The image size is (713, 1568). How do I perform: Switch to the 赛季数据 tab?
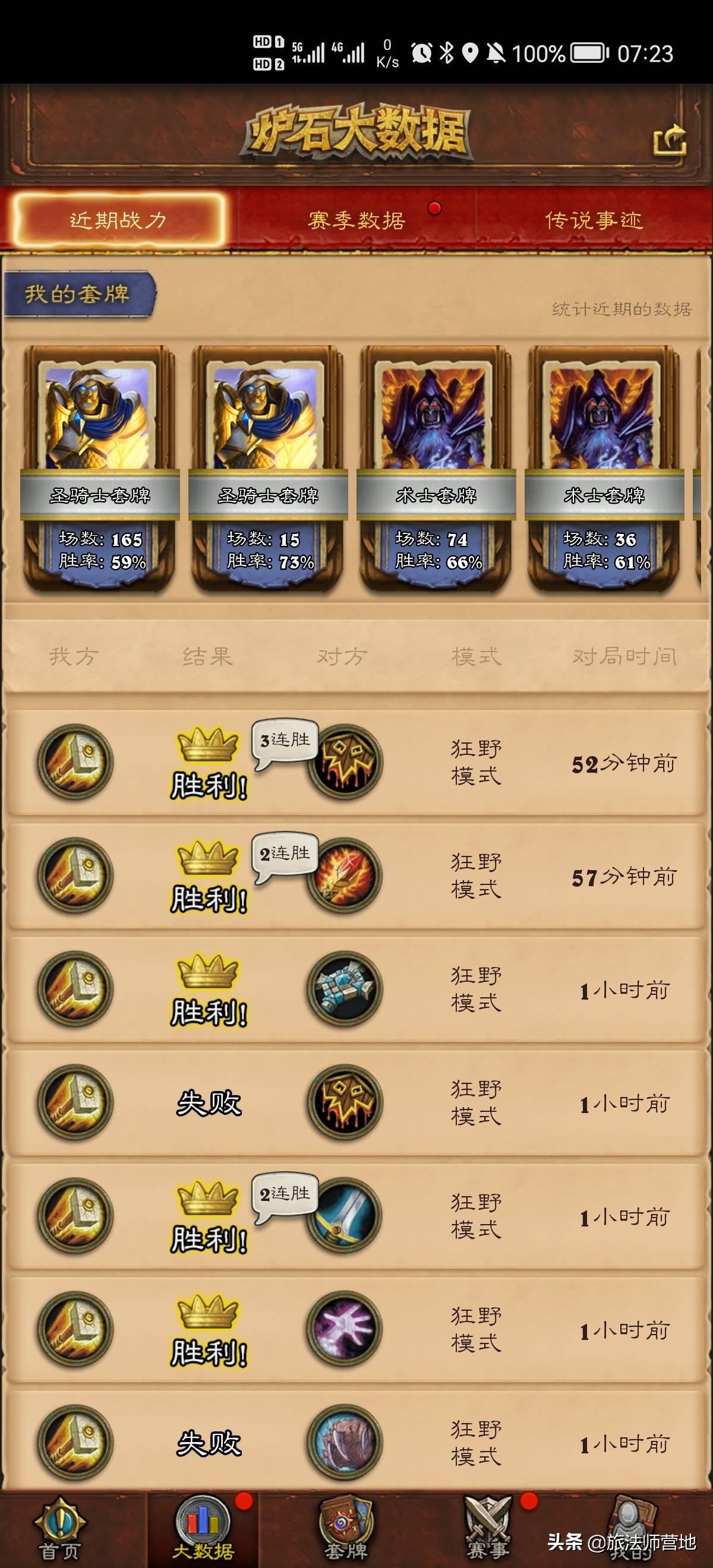[x=356, y=220]
